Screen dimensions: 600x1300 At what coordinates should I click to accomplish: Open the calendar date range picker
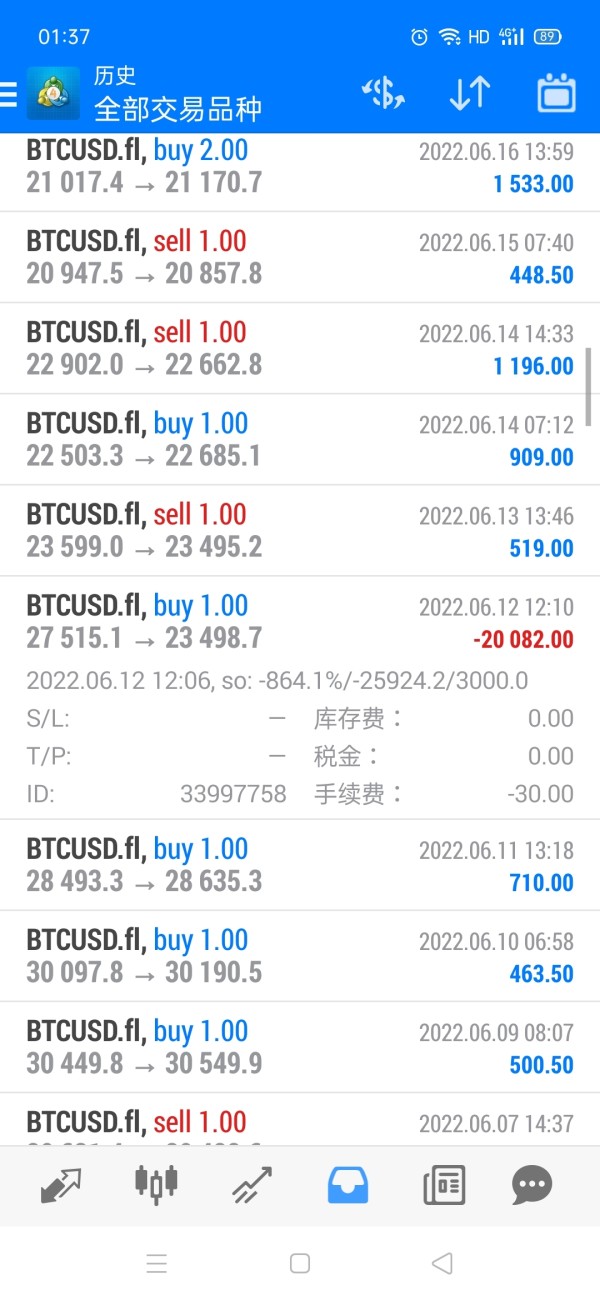click(557, 93)
